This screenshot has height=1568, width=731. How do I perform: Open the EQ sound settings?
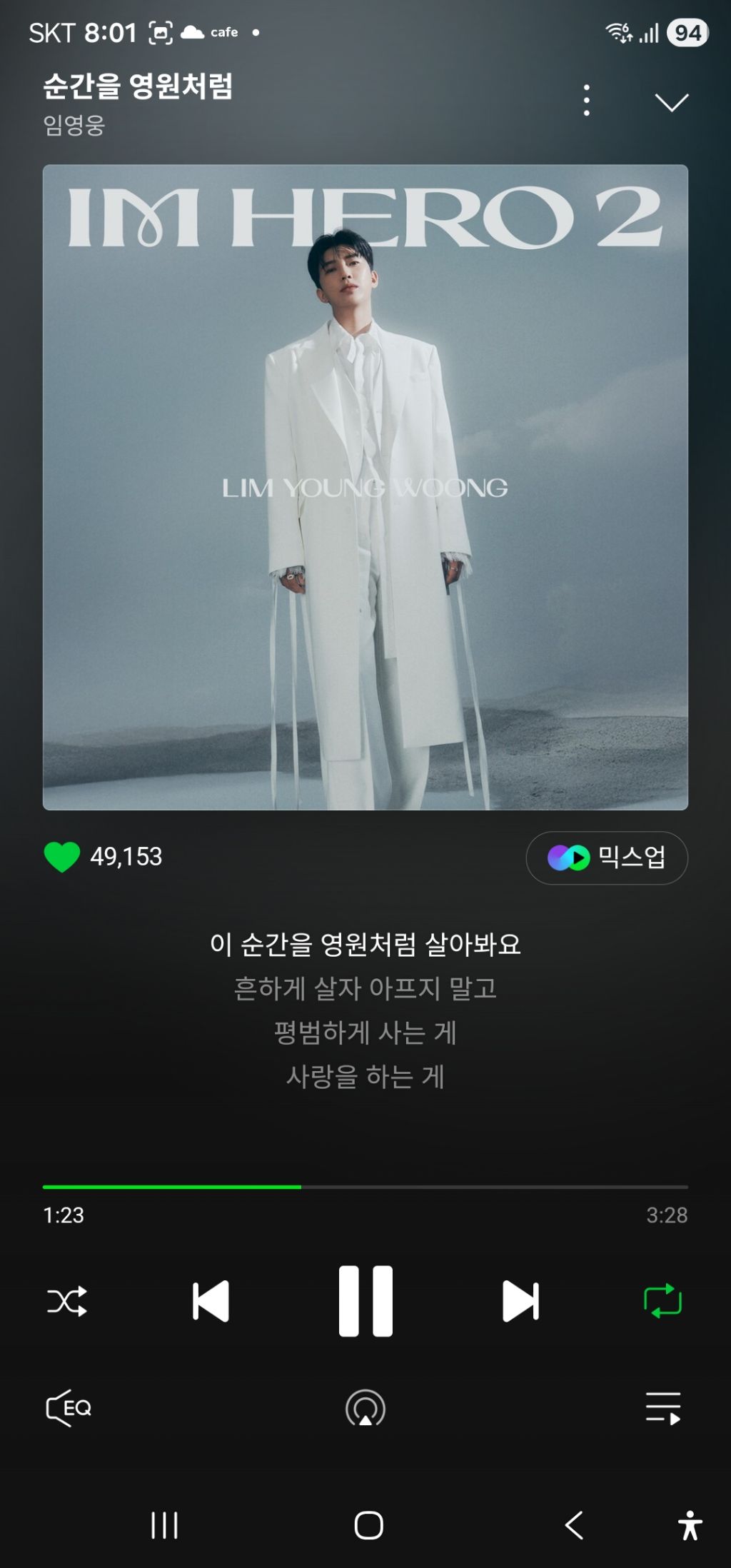(69, 1408)
